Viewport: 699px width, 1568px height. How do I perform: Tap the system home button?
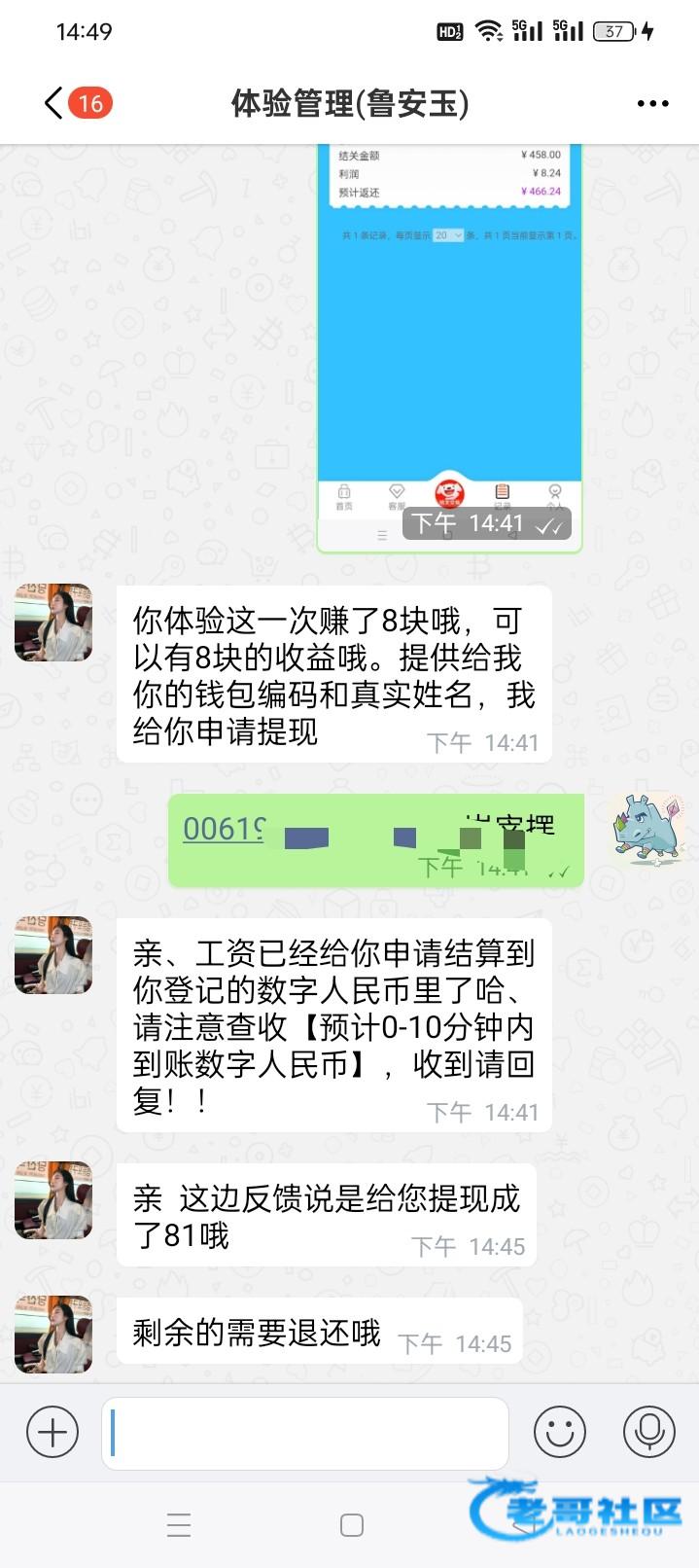coord(352,1524)
